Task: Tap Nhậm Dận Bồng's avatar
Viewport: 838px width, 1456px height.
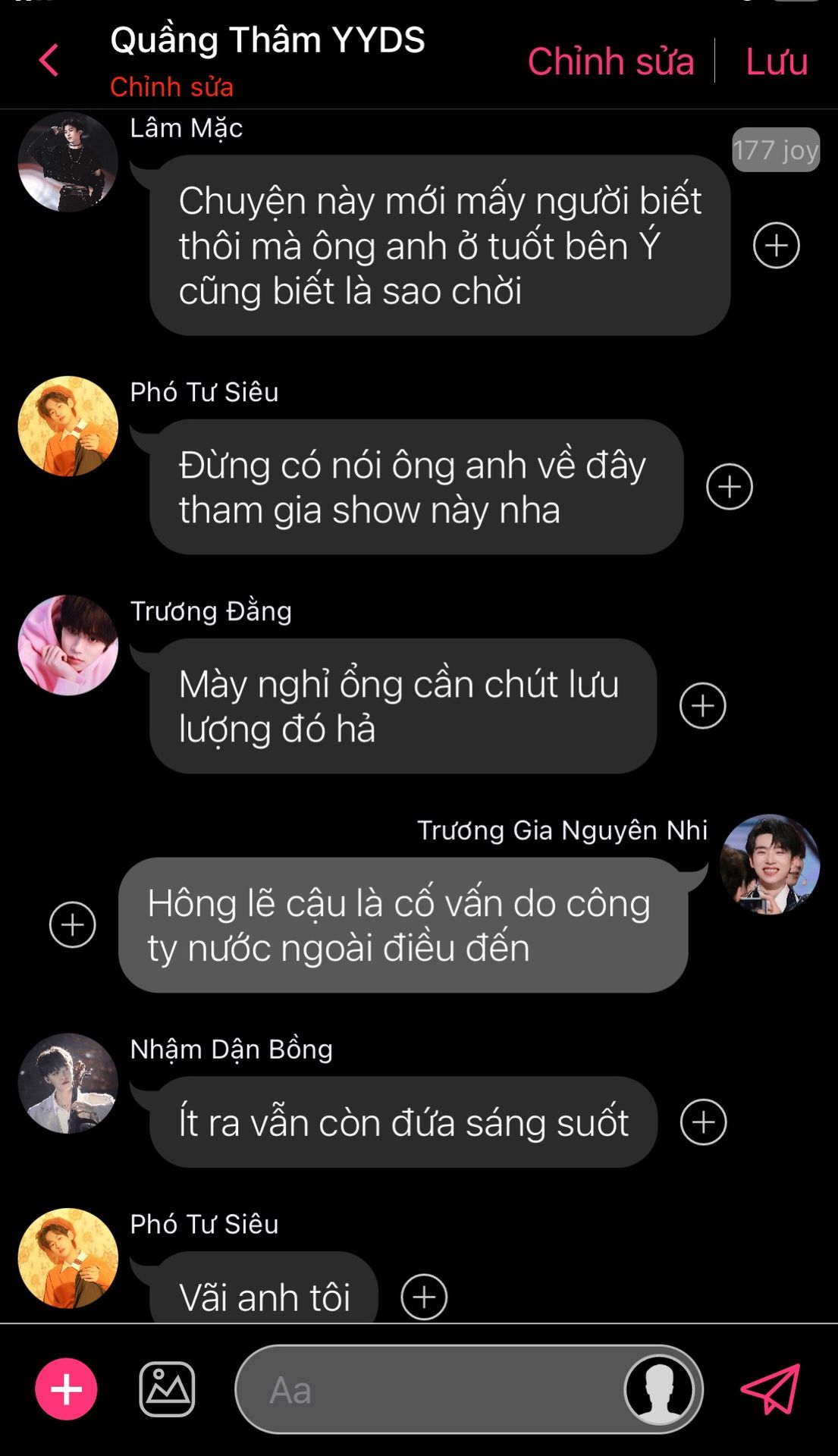Action: [x=68, y=1083]
